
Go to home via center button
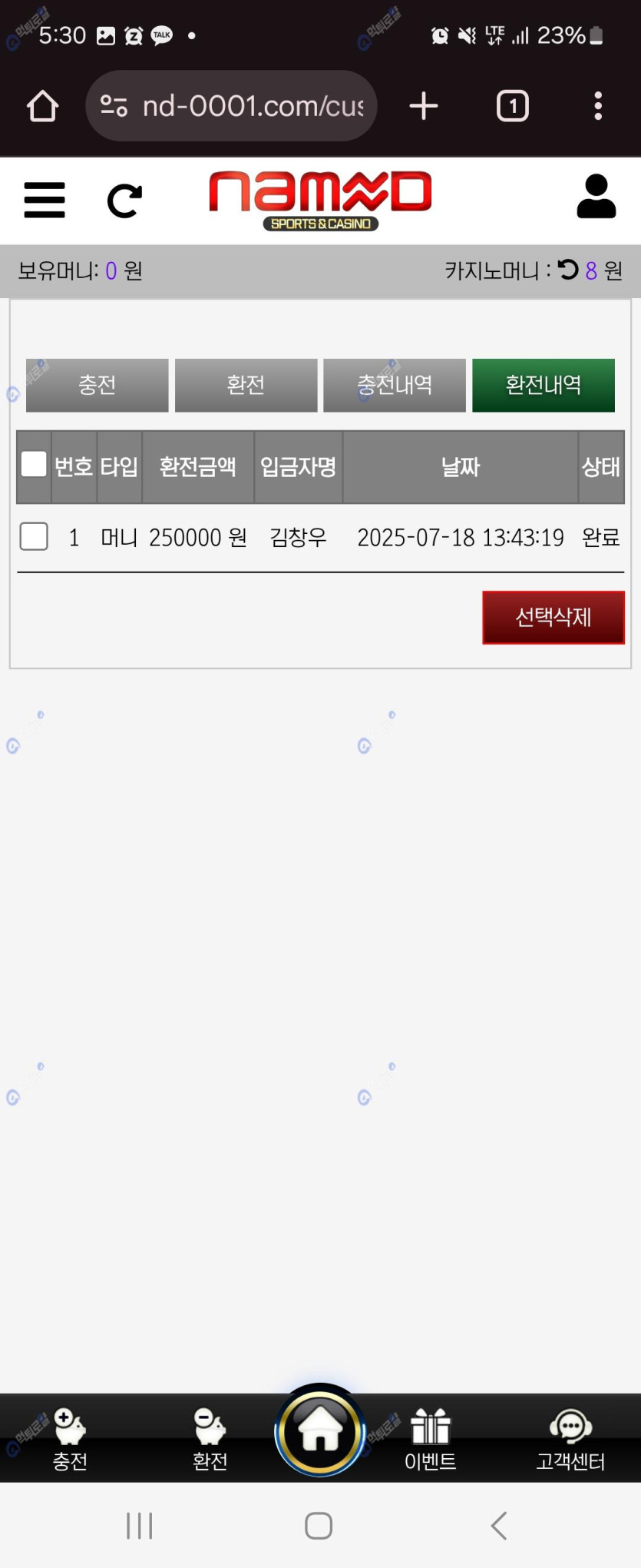(320, 1431)
